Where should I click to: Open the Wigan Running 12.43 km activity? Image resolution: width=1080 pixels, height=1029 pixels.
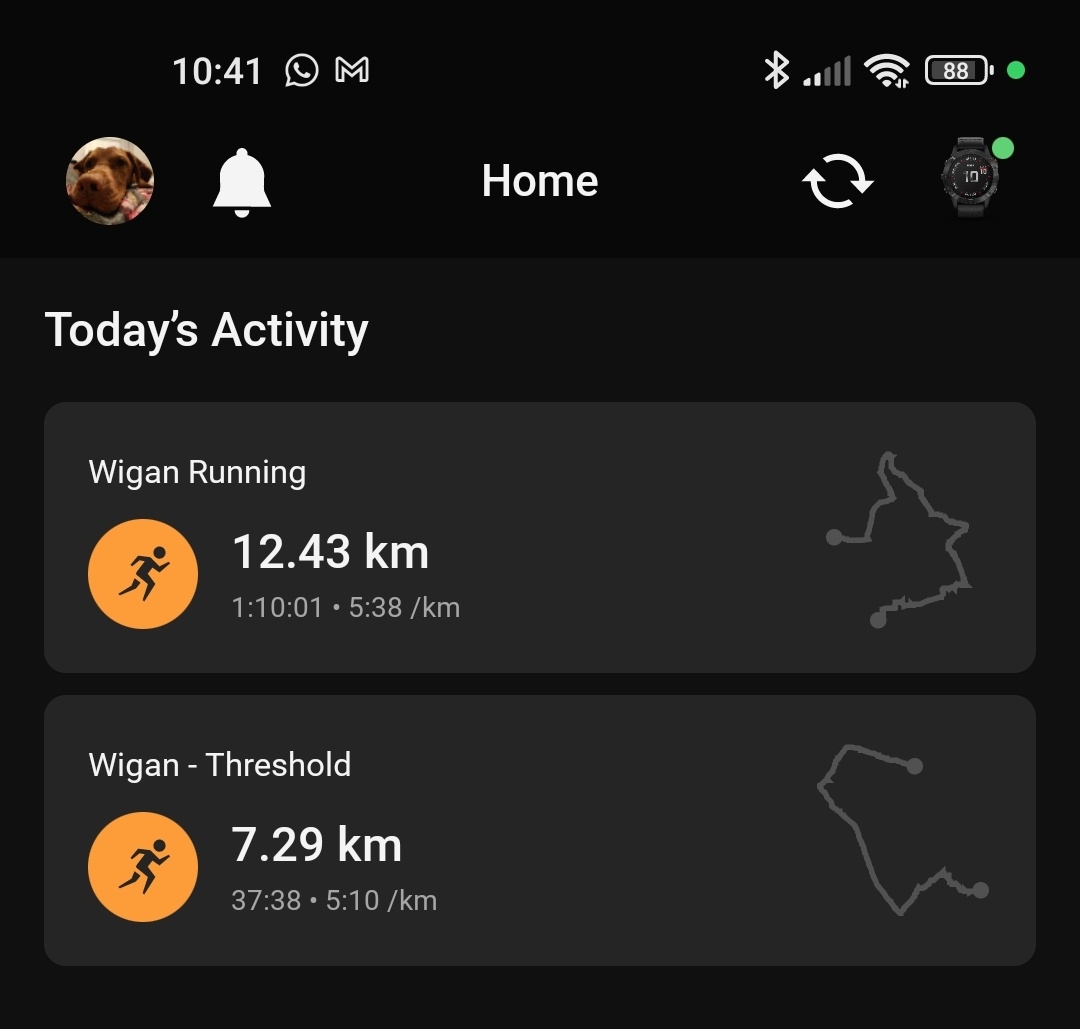540,537
